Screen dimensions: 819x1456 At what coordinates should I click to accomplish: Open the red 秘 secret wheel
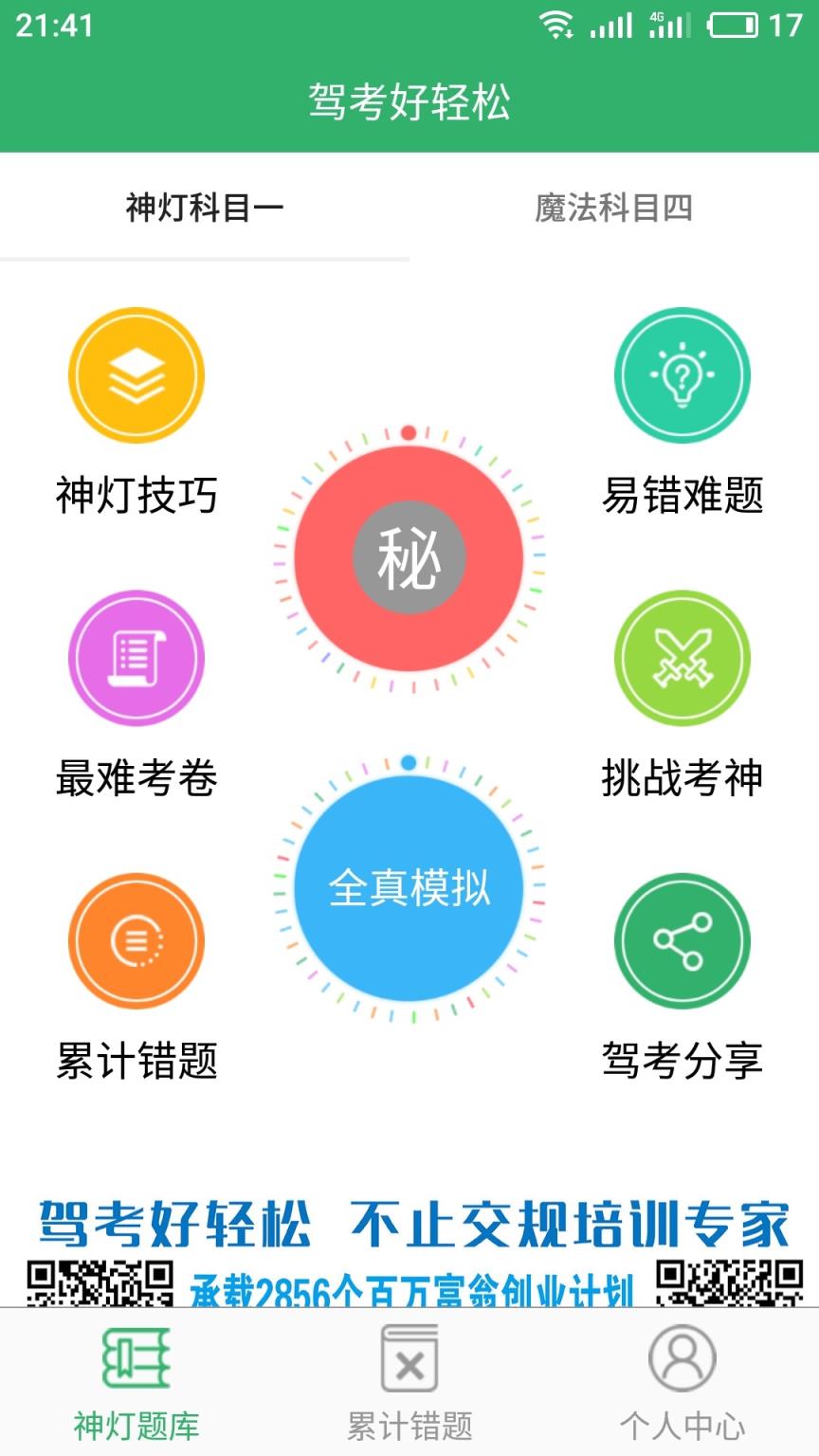point(409,559)
